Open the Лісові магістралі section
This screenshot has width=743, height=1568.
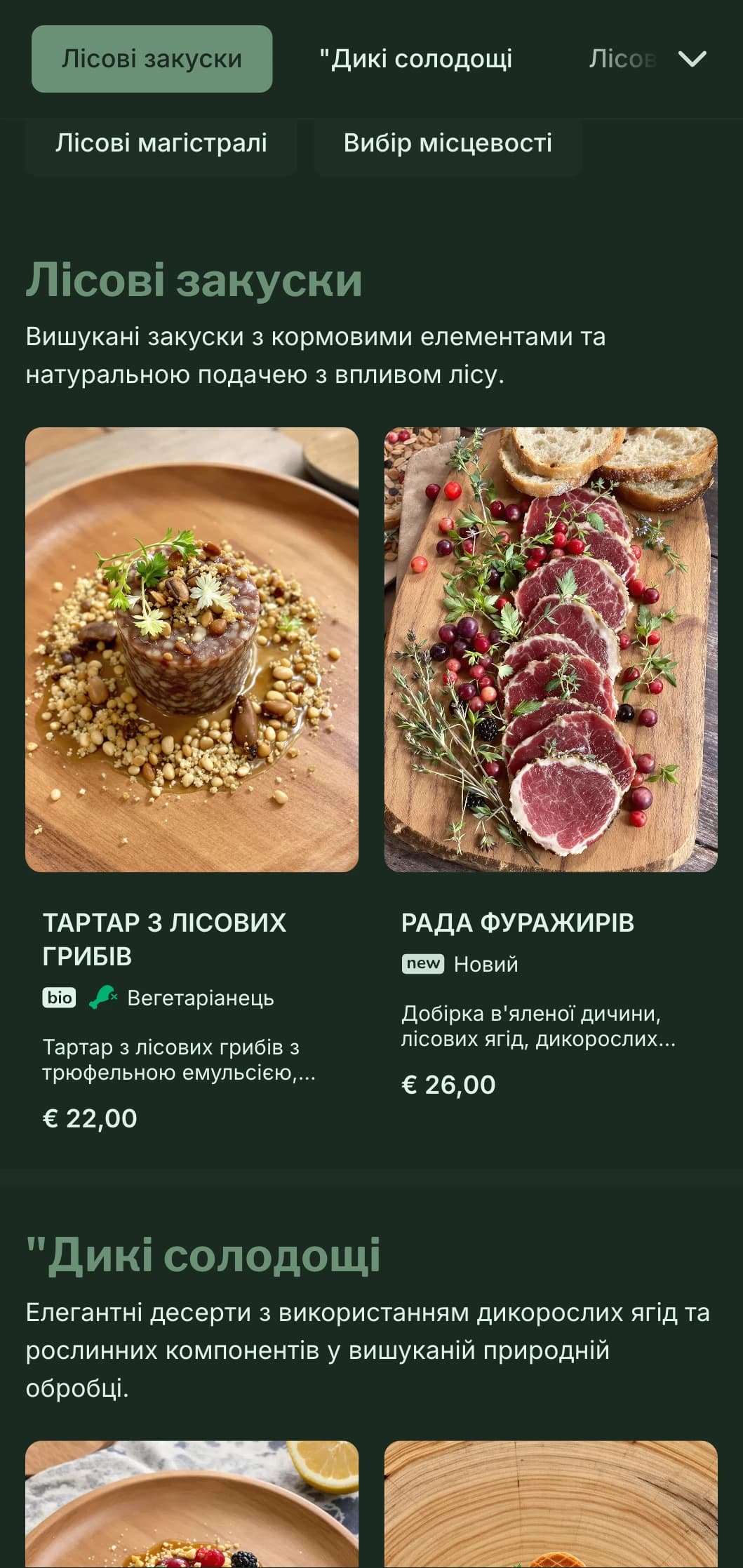pyautogui.click(x=161, y=143)
